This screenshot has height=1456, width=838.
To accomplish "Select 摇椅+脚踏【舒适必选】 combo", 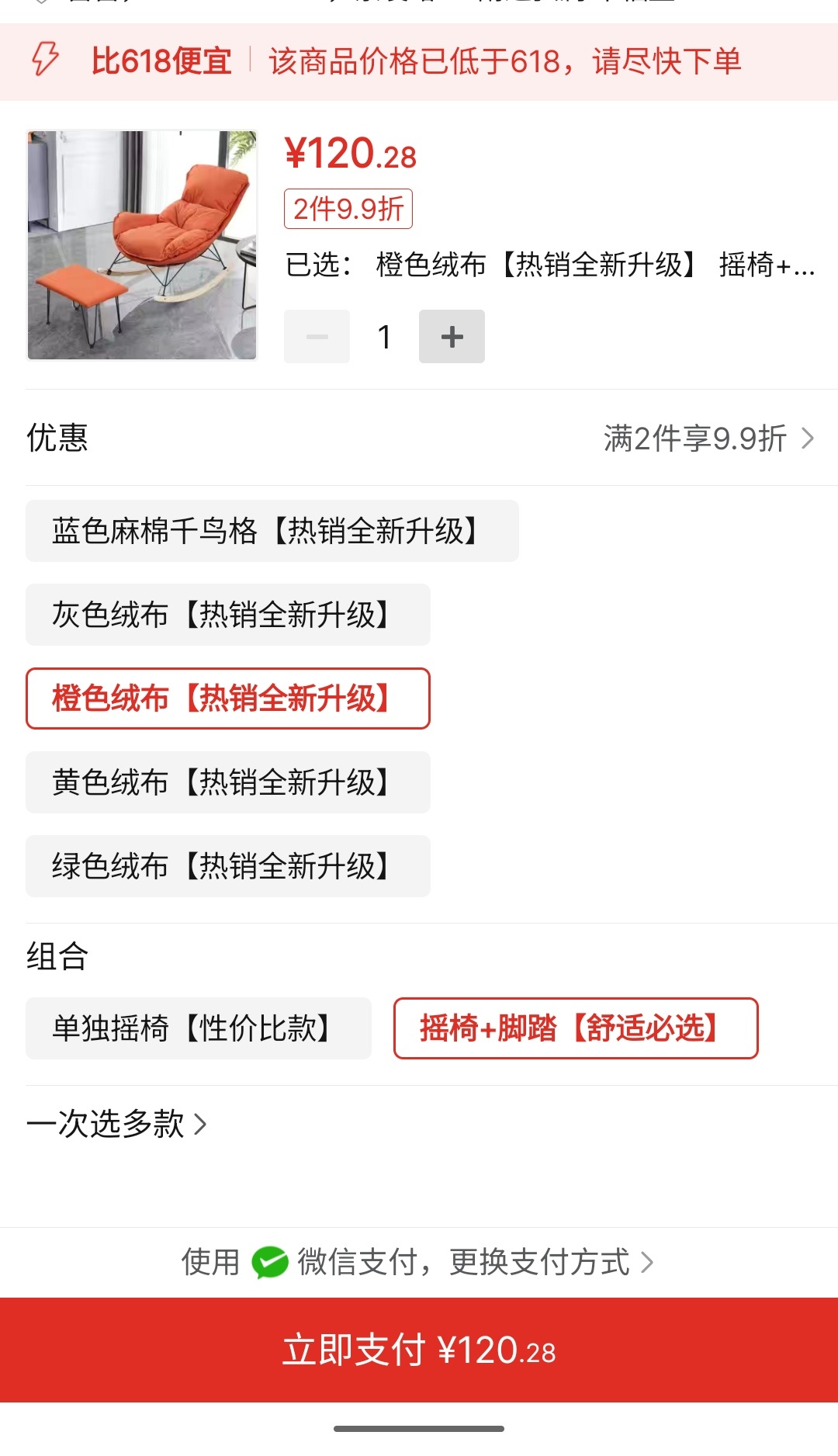I will 575,1029.
